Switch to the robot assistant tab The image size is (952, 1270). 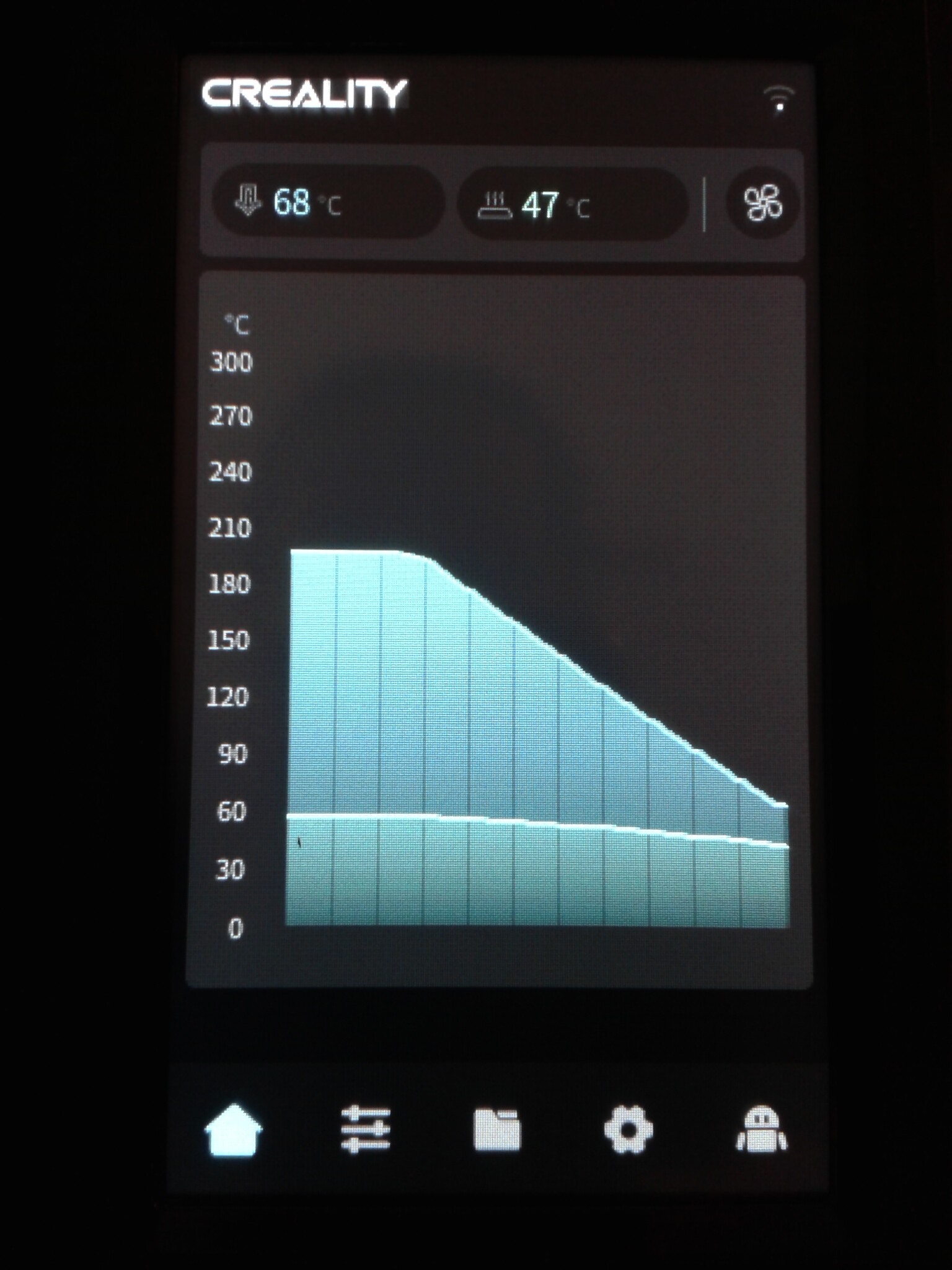[761, 1129]
